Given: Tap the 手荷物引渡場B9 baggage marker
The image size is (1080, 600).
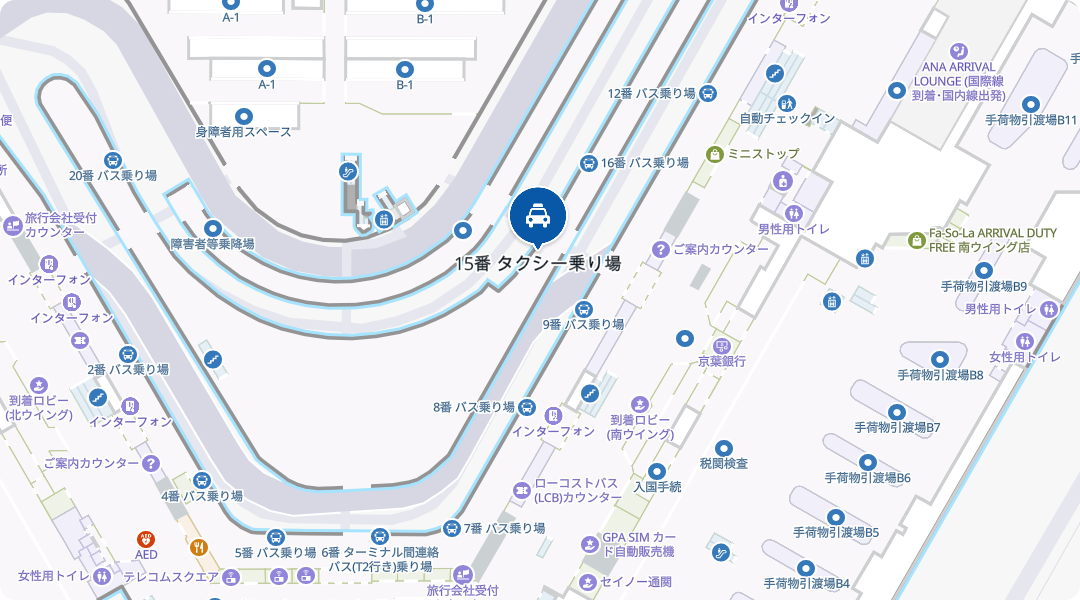Looking at the screenshot, I should point(984,270).
